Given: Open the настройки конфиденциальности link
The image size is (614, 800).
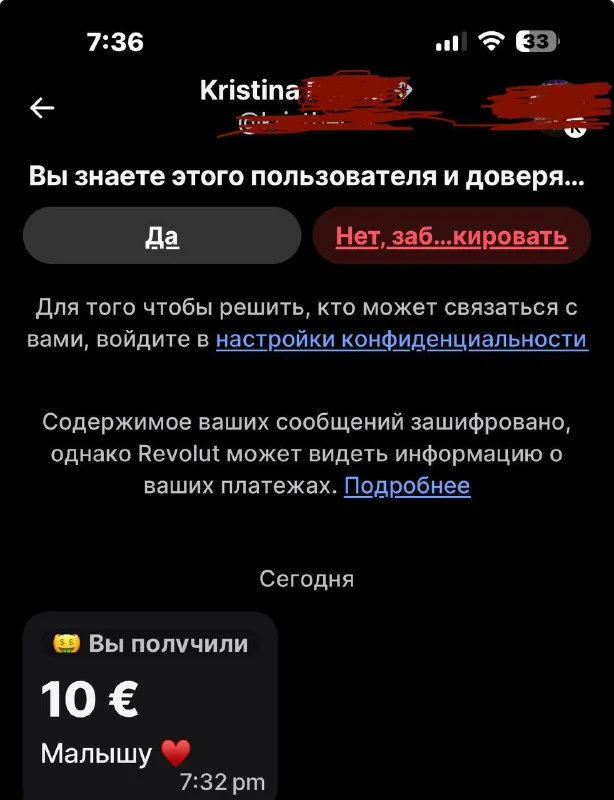Looking at the screenshot, I should pos(401,339).
